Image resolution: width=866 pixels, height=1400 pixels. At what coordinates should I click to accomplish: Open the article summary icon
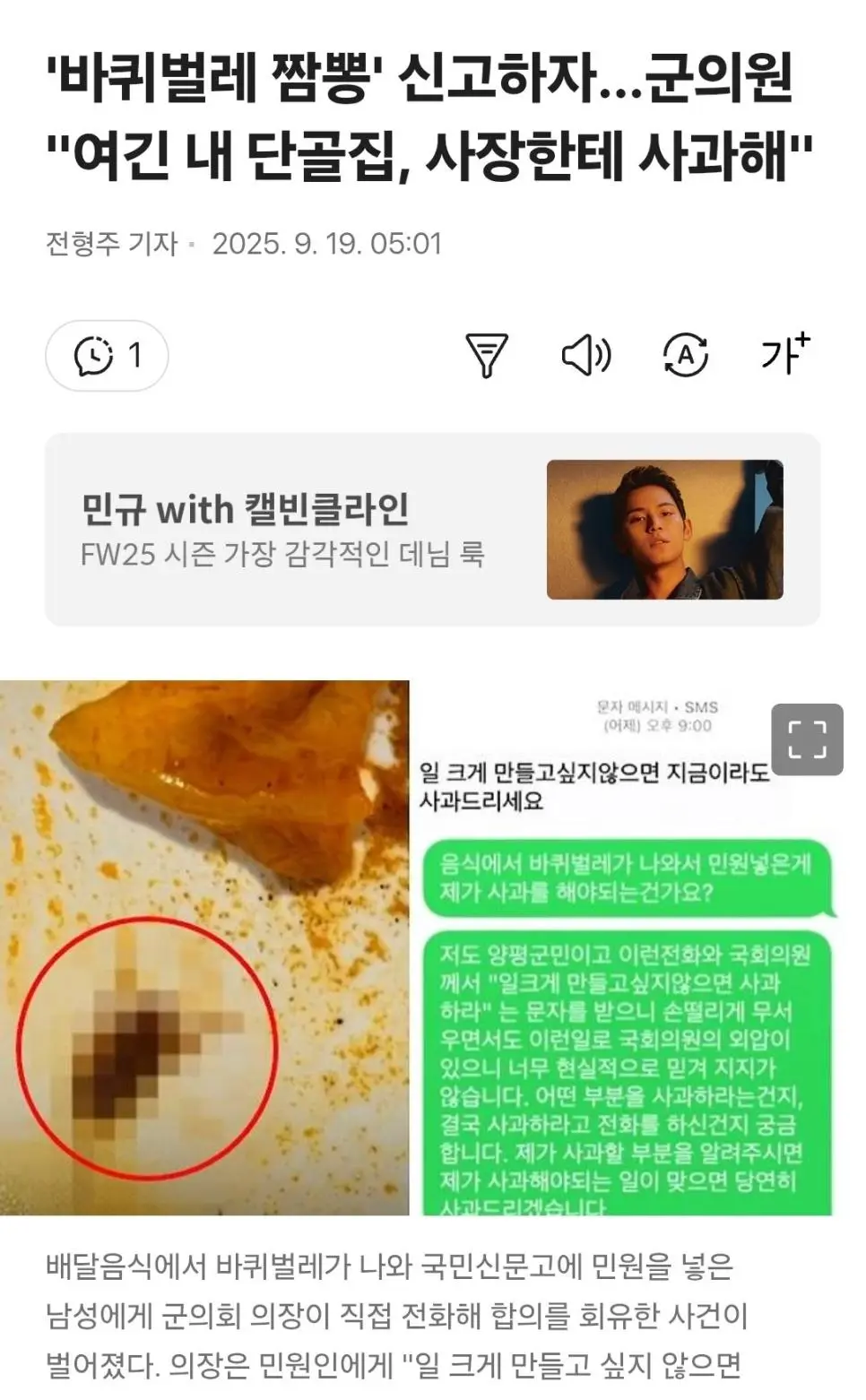pos(487,355)
